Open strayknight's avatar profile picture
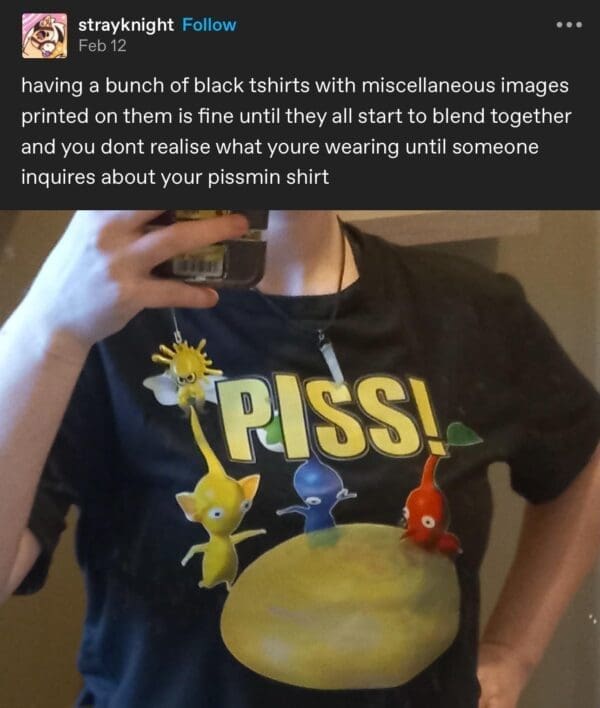Viewport: 600px width, 708px height. coord(45,35)
